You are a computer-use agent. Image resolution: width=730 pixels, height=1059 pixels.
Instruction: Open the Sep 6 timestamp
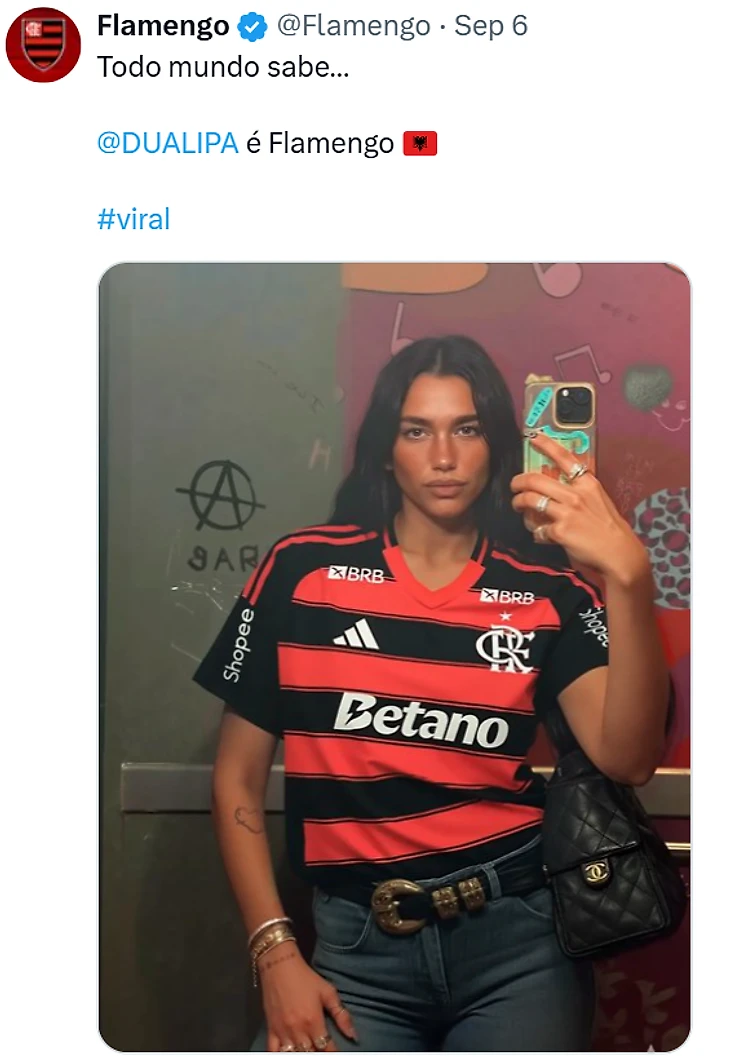tap(490, 27)
